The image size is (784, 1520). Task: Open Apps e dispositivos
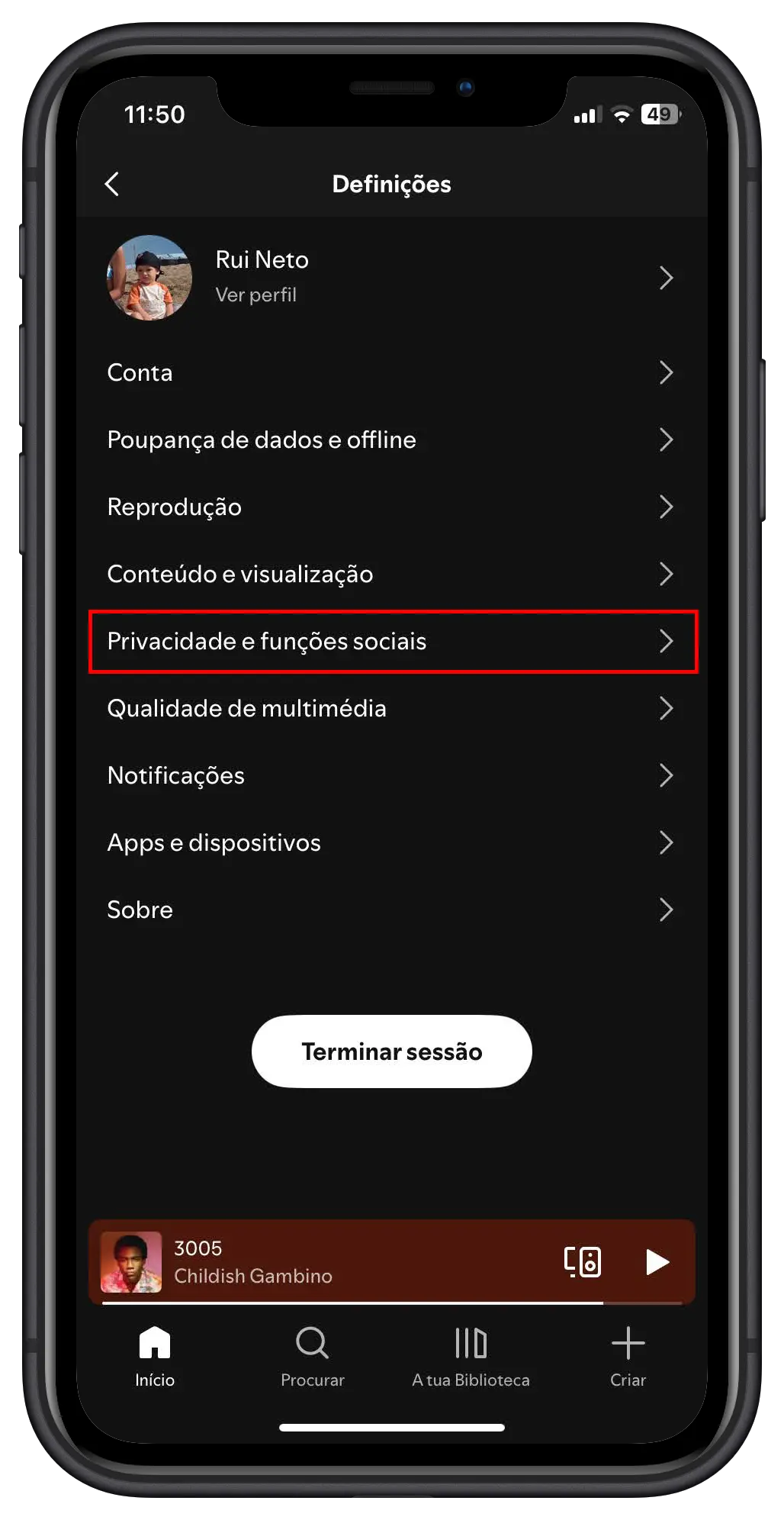tap(390, 842)
